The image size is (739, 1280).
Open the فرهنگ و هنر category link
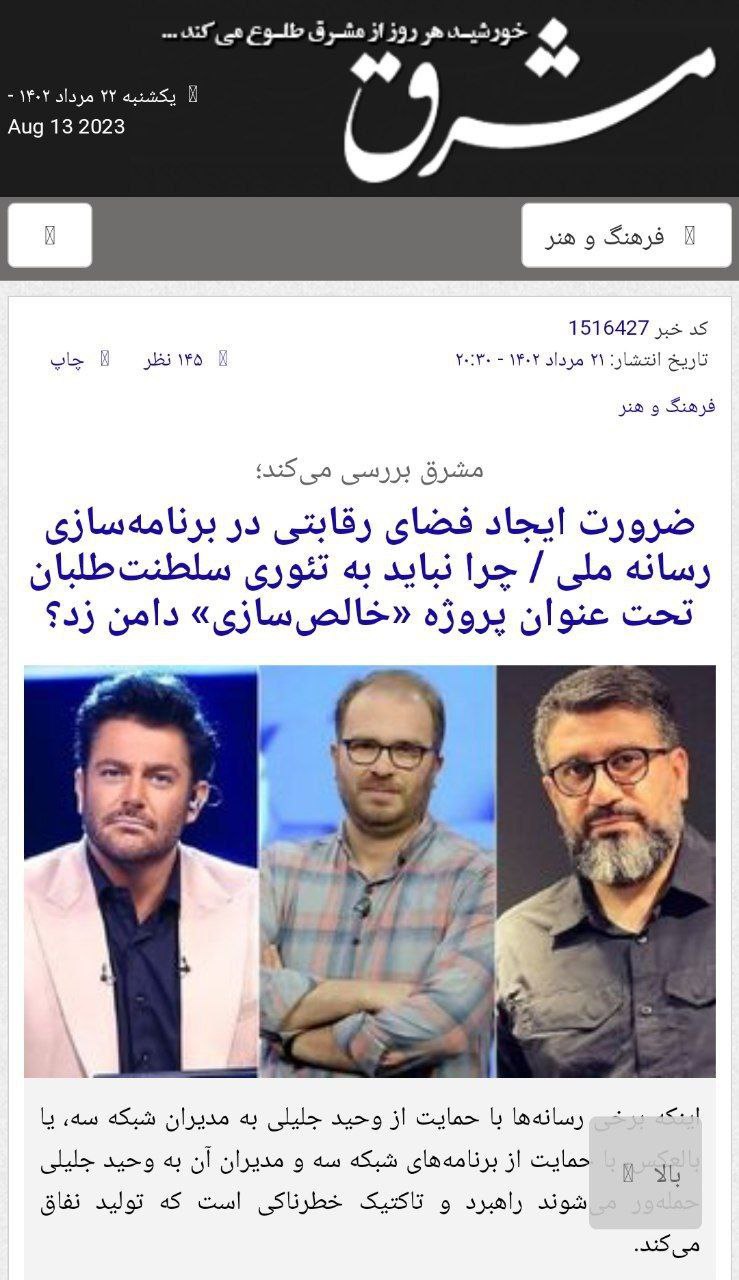pyautogui.click(x=665, y=406)
